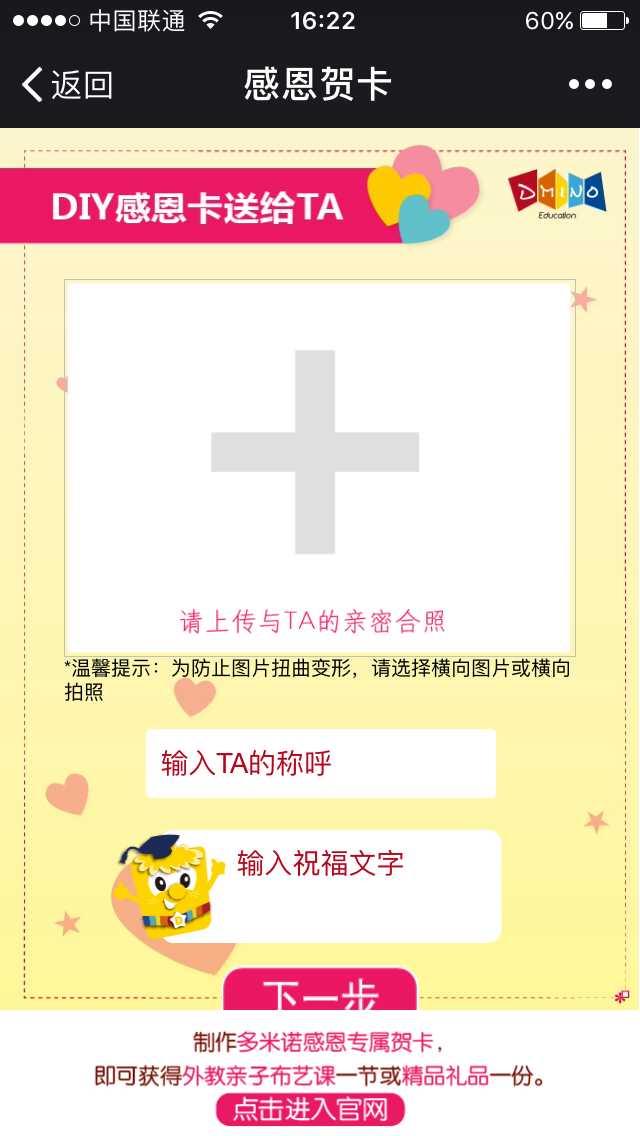Open official site via 点击进入官网

pos(310,1109)
